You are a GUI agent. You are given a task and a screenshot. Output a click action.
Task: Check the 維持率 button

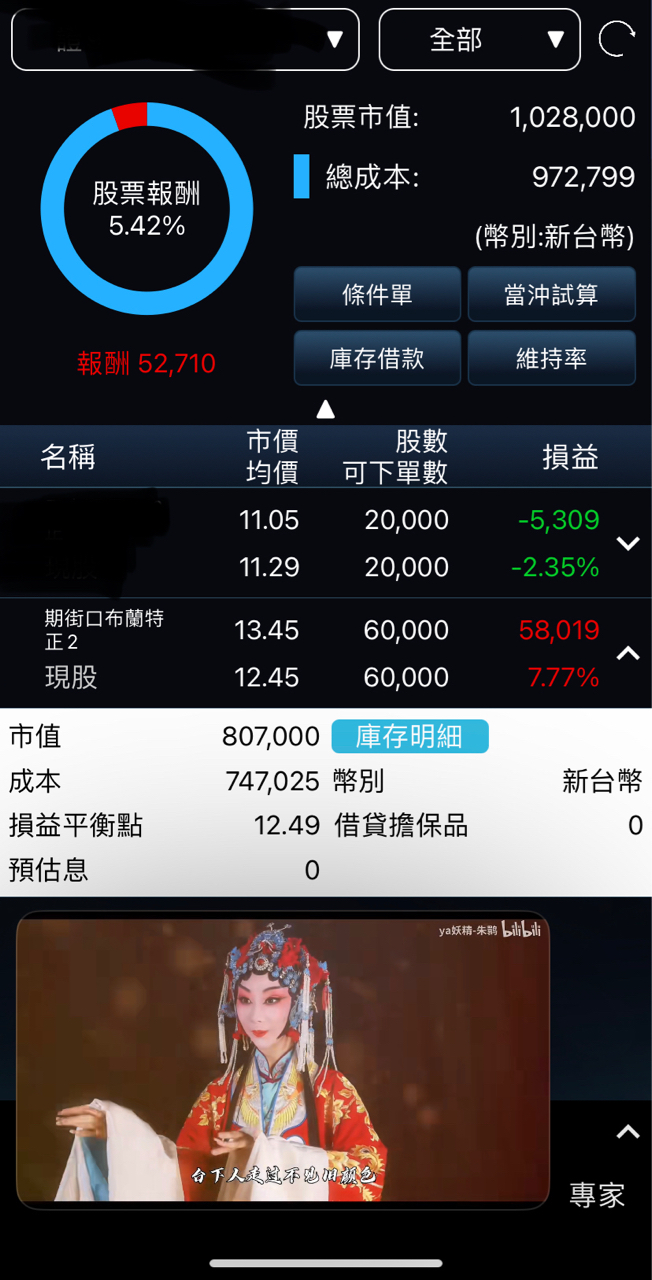click(x=551, y=358)
